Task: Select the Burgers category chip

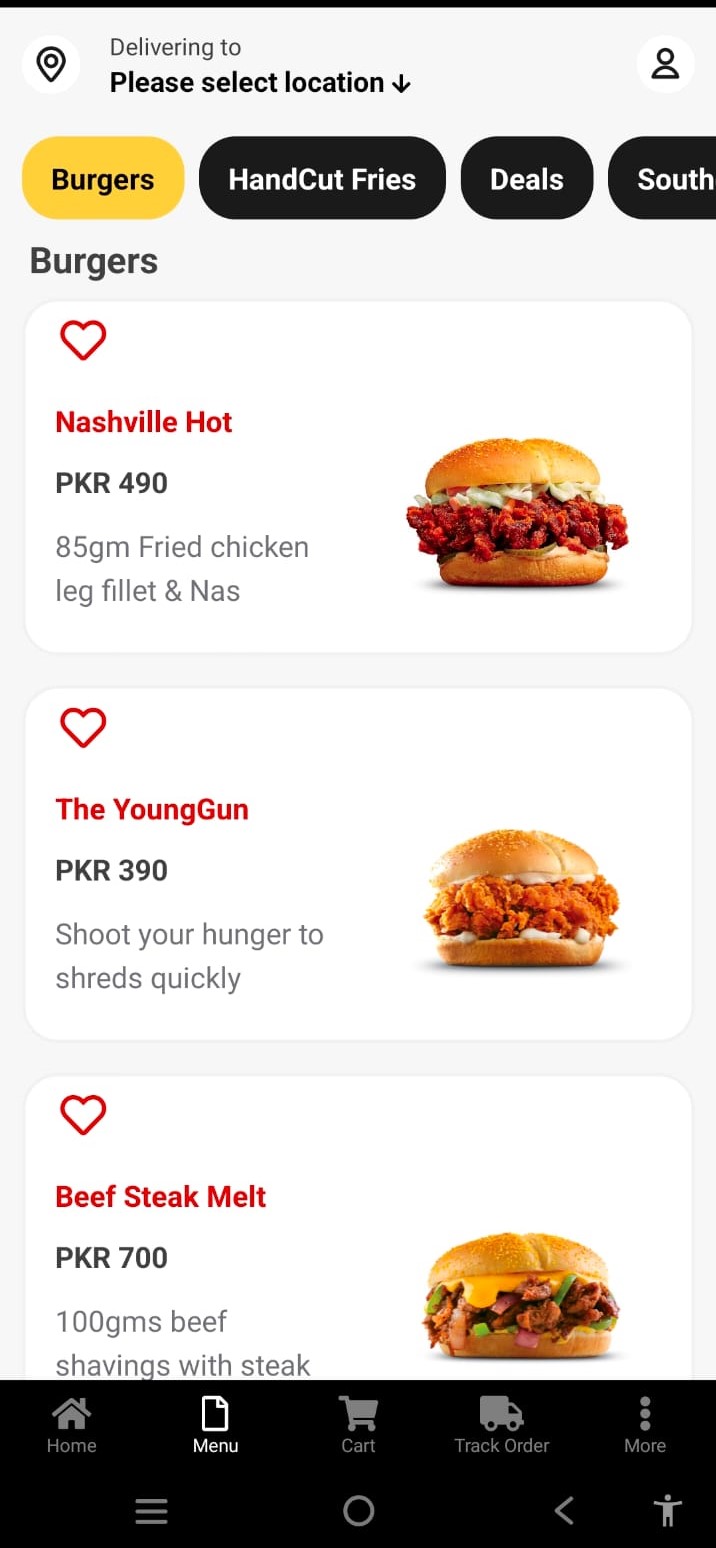Action: pyautogui.click(x=103, y=179)
